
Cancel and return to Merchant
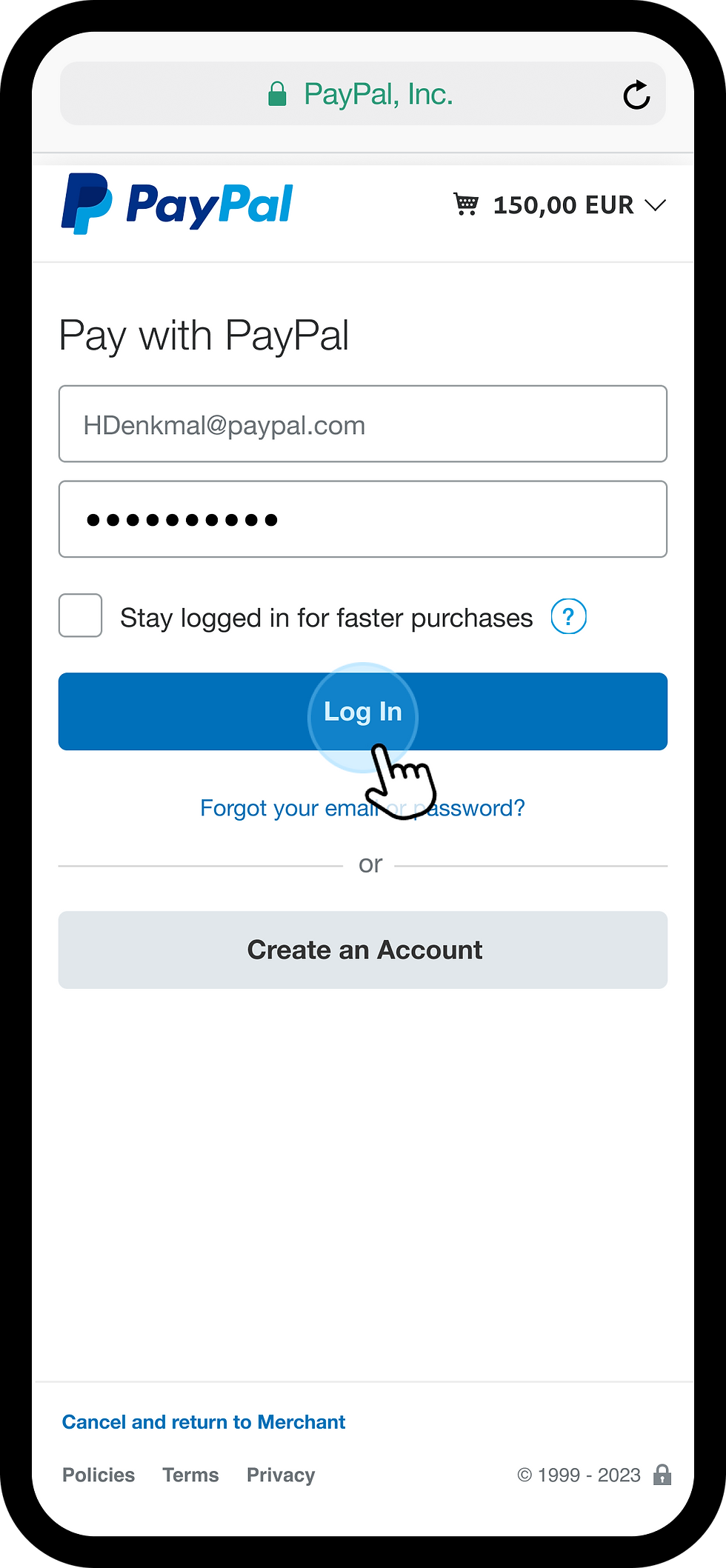point(204,1422)
